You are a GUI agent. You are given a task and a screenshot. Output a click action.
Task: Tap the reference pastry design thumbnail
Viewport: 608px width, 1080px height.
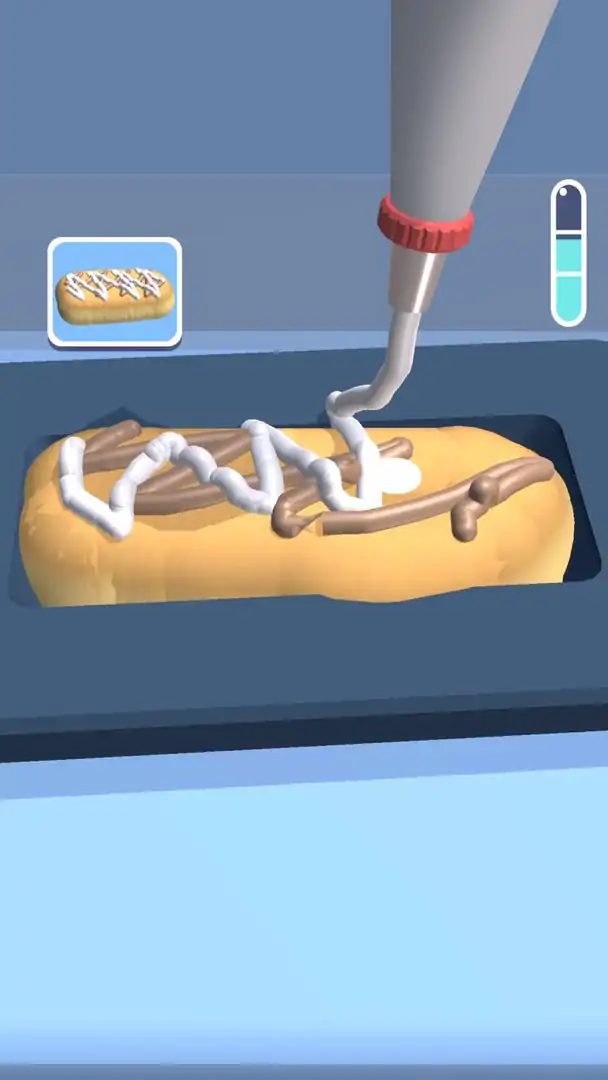[x=115, y=292]
